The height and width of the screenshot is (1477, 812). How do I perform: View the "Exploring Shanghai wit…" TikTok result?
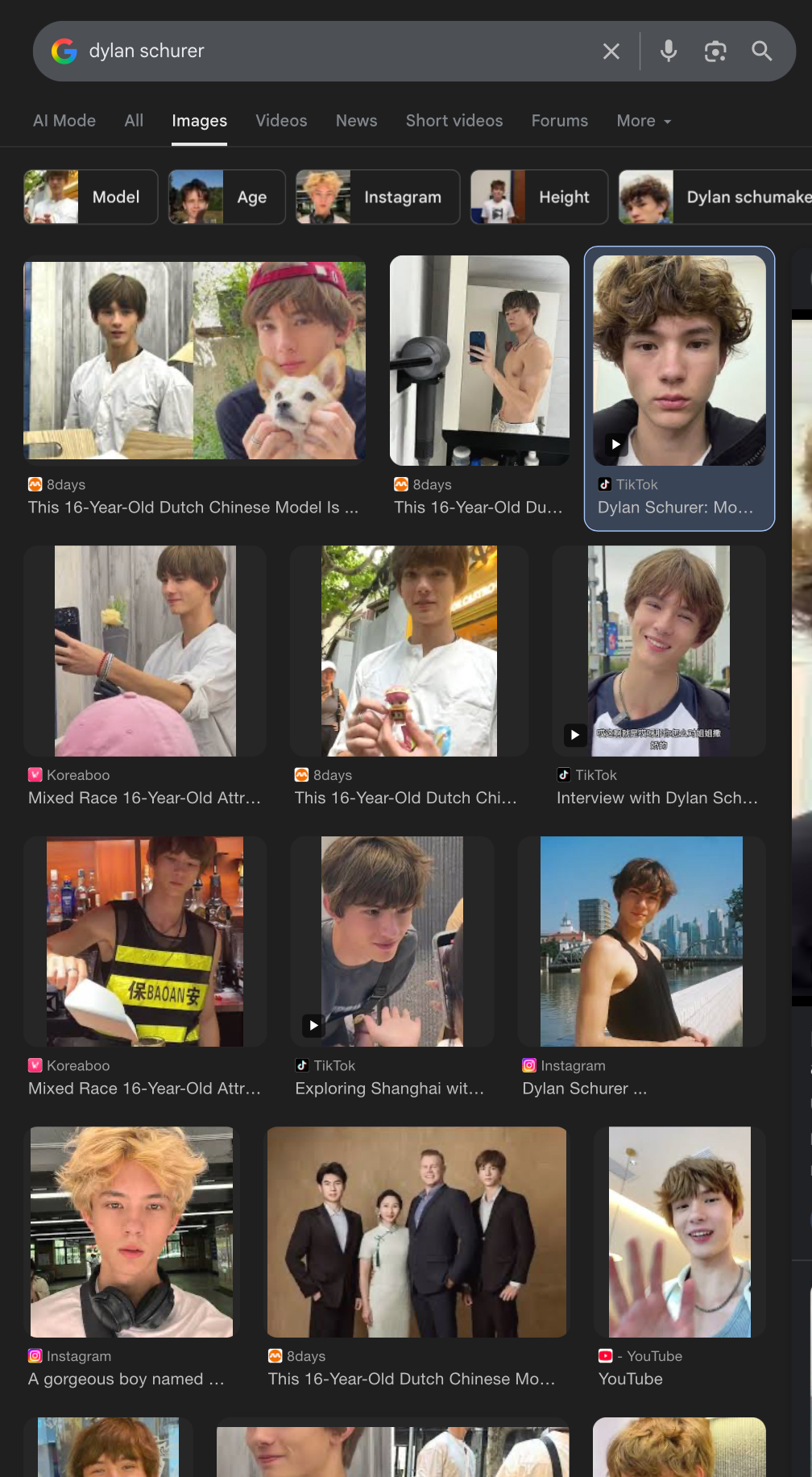[x=391, y=941]
